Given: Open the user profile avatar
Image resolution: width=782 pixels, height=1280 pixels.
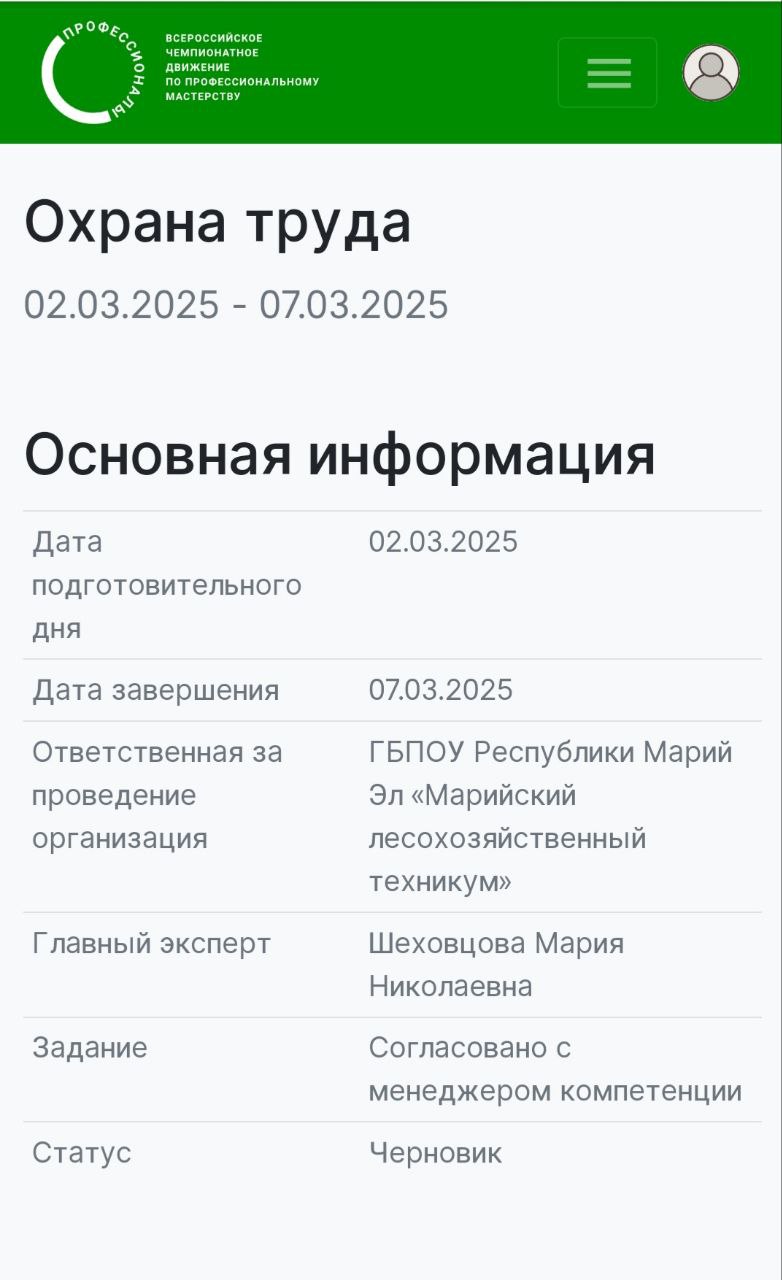Looking at the screenshot, I should click(711, 73).
